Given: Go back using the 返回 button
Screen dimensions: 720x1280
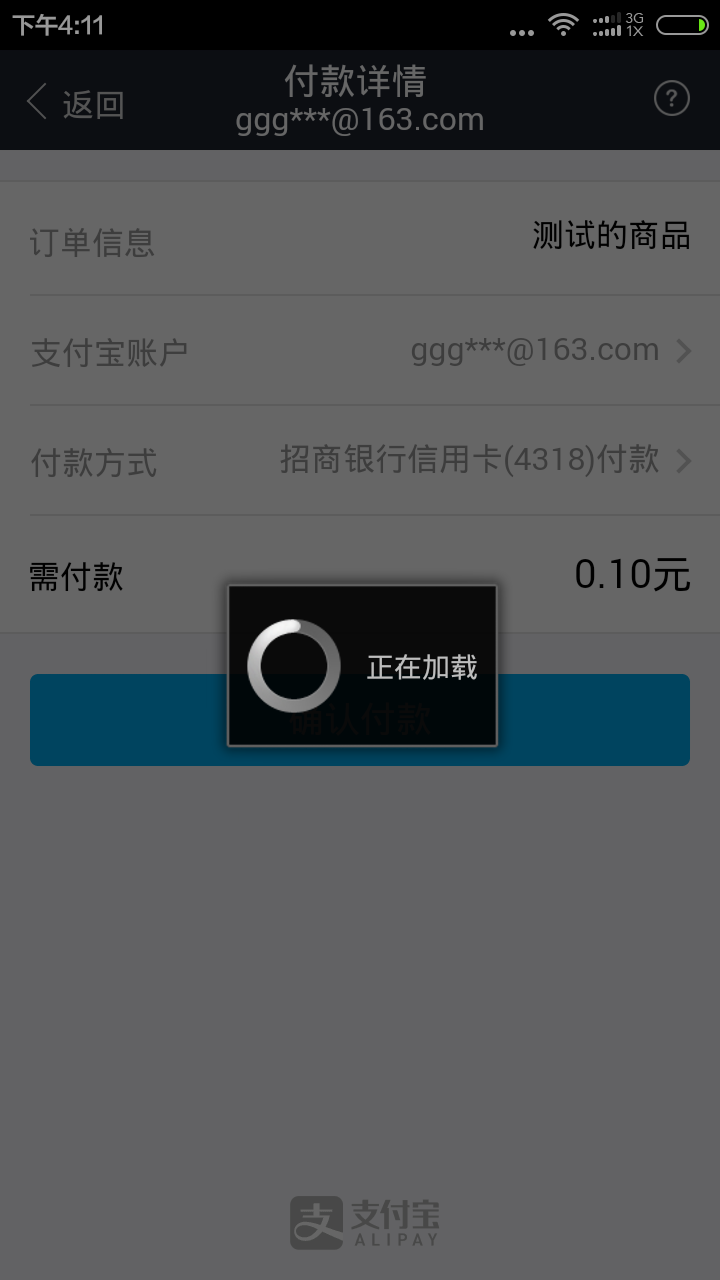Looking at the screenshot, I should coord(76,102).
